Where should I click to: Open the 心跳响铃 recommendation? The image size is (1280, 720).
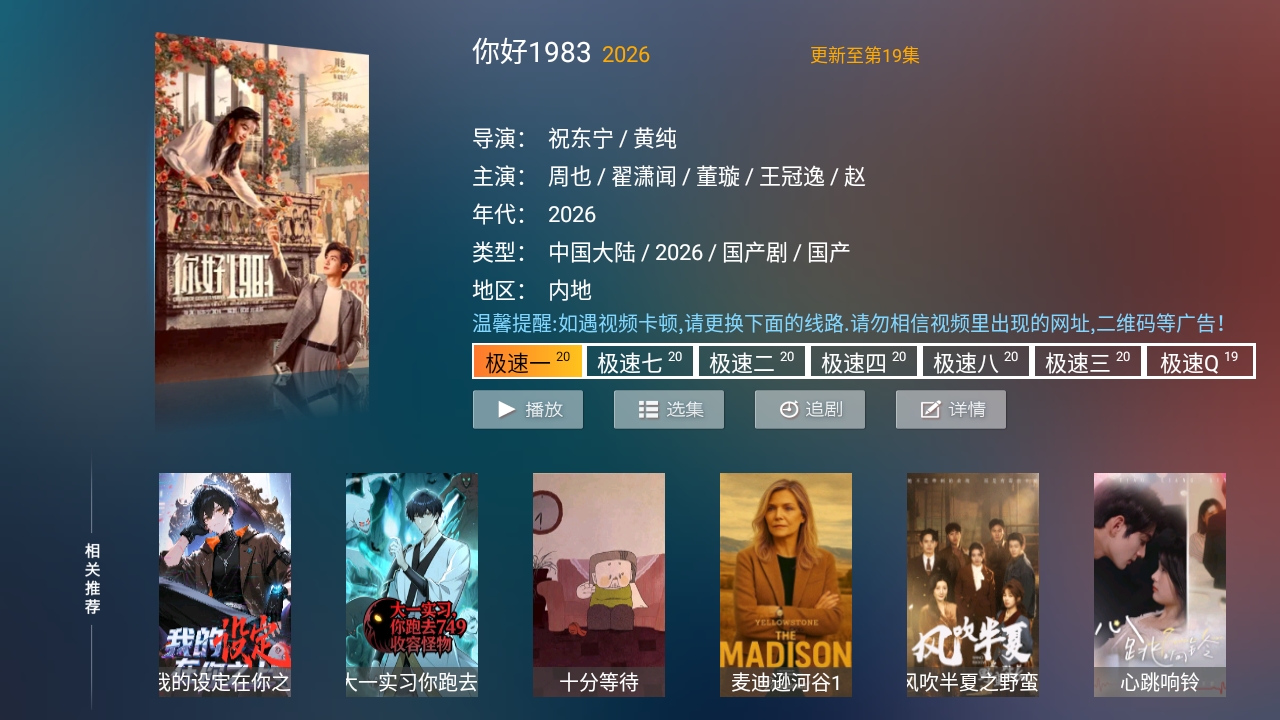pos(1160,584)
